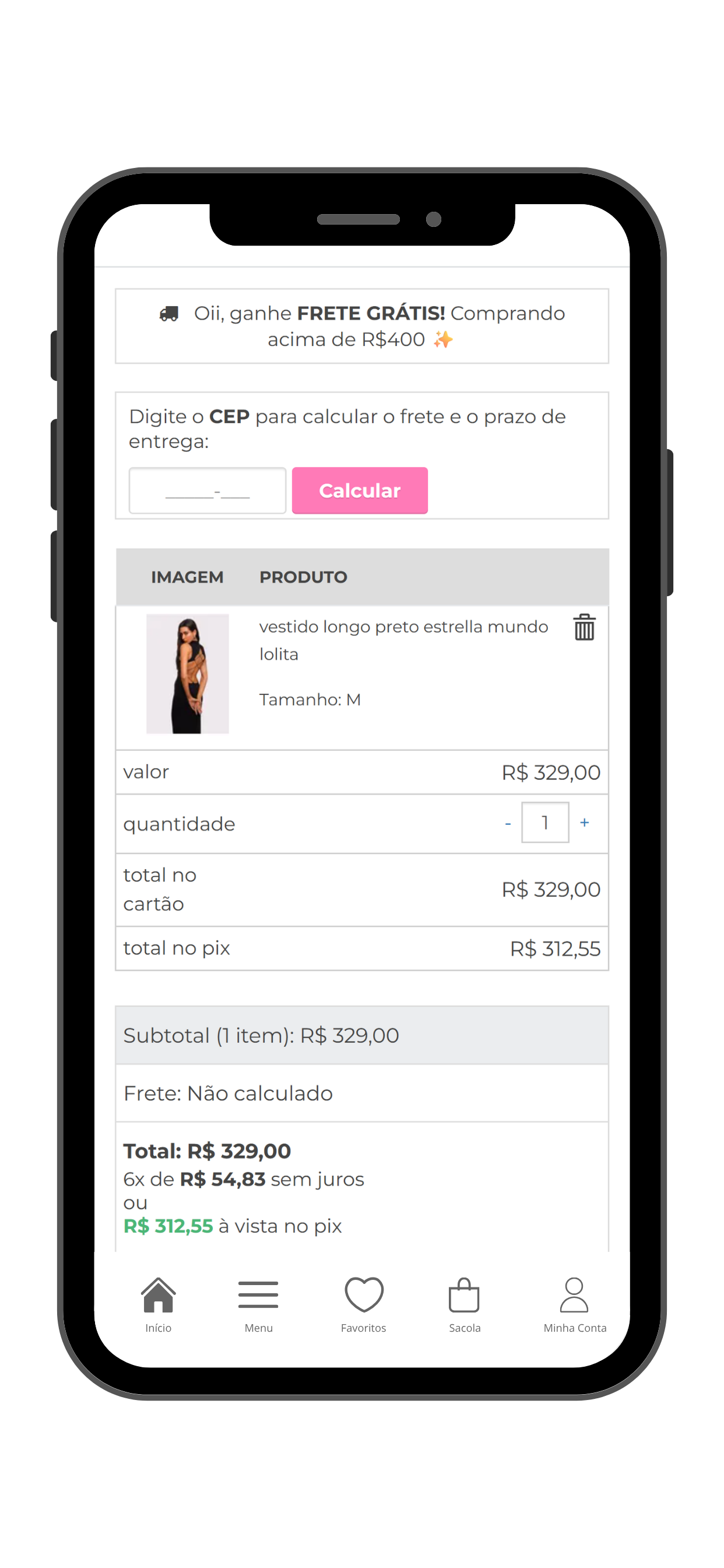Increase quantity with the plus button
Screen dimensions: 724x1568
[584, 822]
